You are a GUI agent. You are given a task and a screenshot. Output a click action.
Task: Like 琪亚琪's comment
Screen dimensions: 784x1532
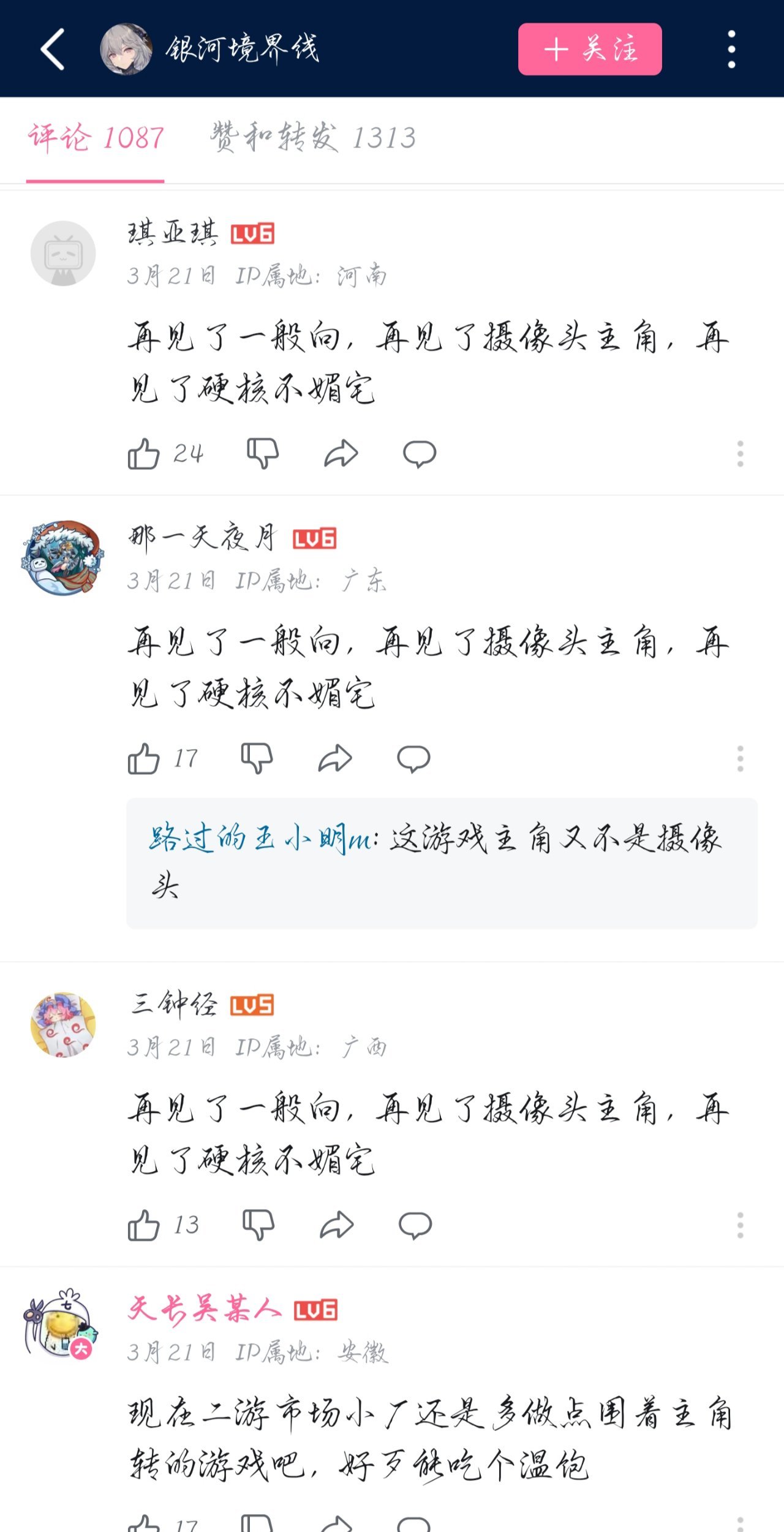click(x=143, y=454)
